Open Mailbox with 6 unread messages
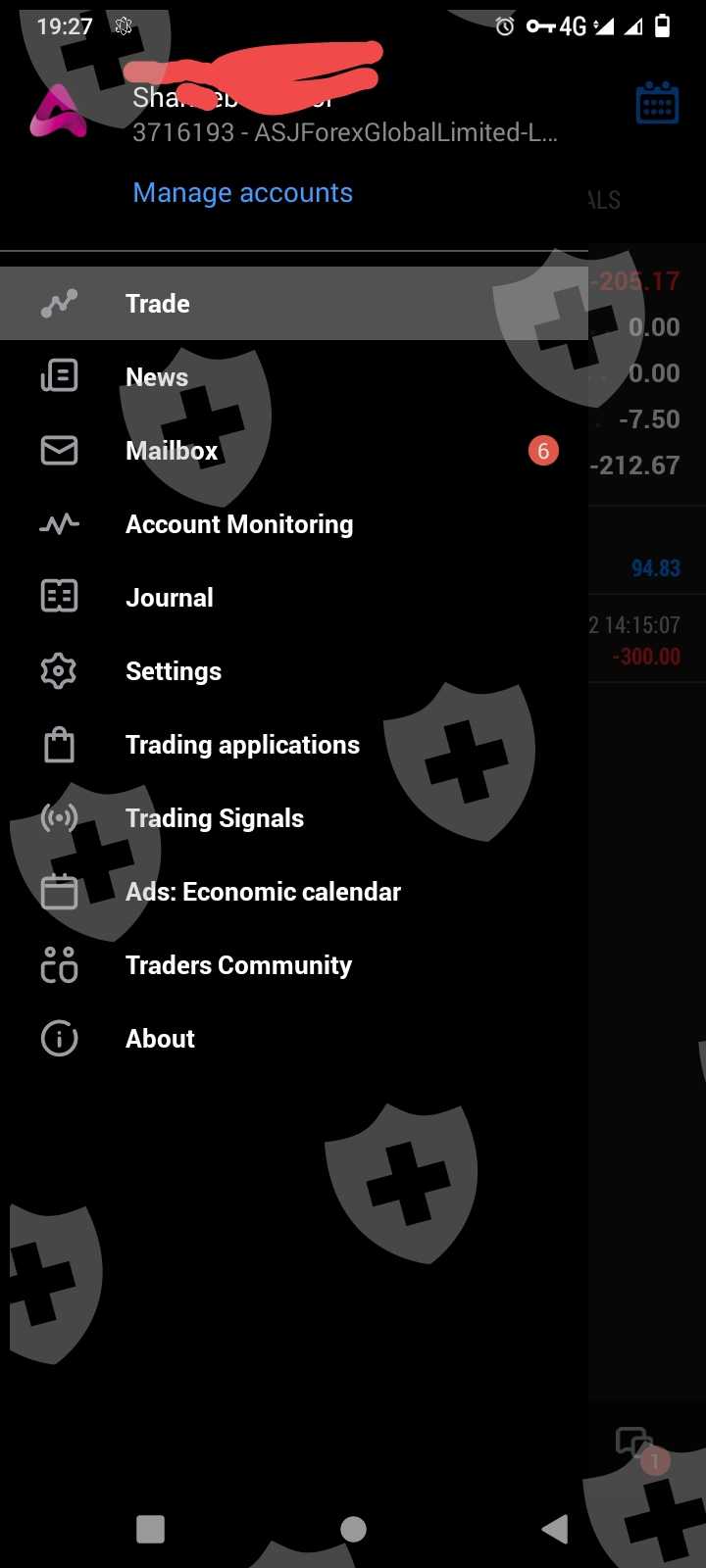 tap(294, 451)
